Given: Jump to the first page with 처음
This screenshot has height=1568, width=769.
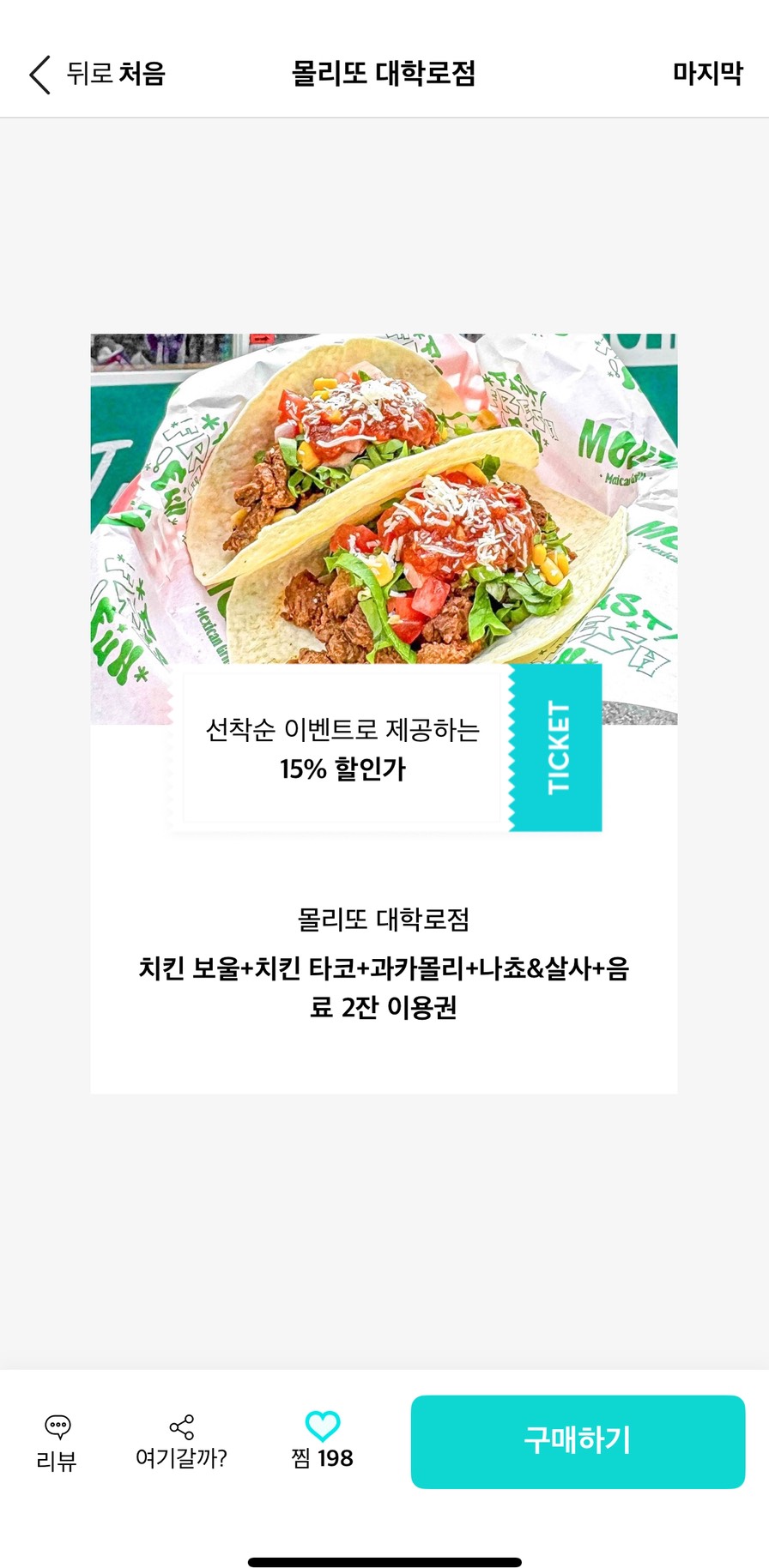Looking at the screenshot, I should (142, 74).
